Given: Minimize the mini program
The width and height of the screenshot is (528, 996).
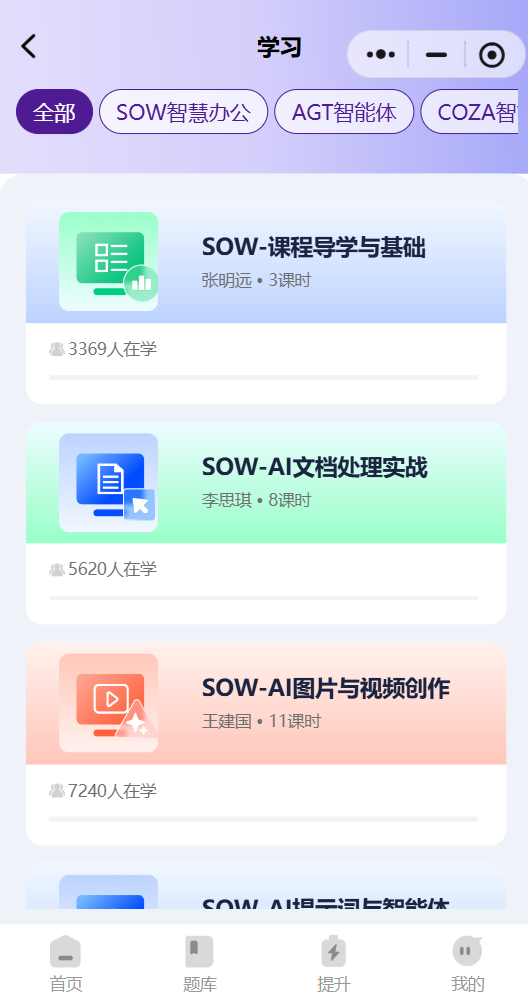Looking at the screenshot, I should (x=437, y=55).
